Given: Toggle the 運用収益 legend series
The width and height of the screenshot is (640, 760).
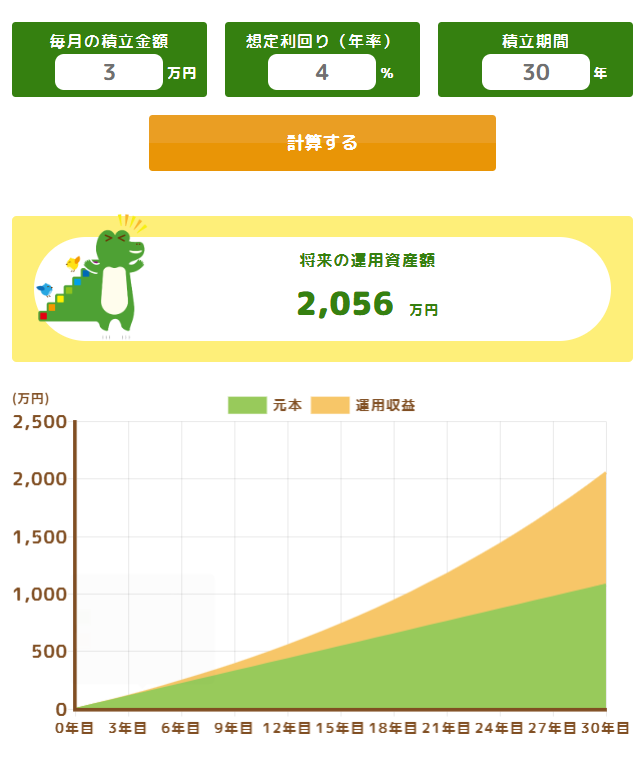Looking at the screenshot, I should pos(363,405).
